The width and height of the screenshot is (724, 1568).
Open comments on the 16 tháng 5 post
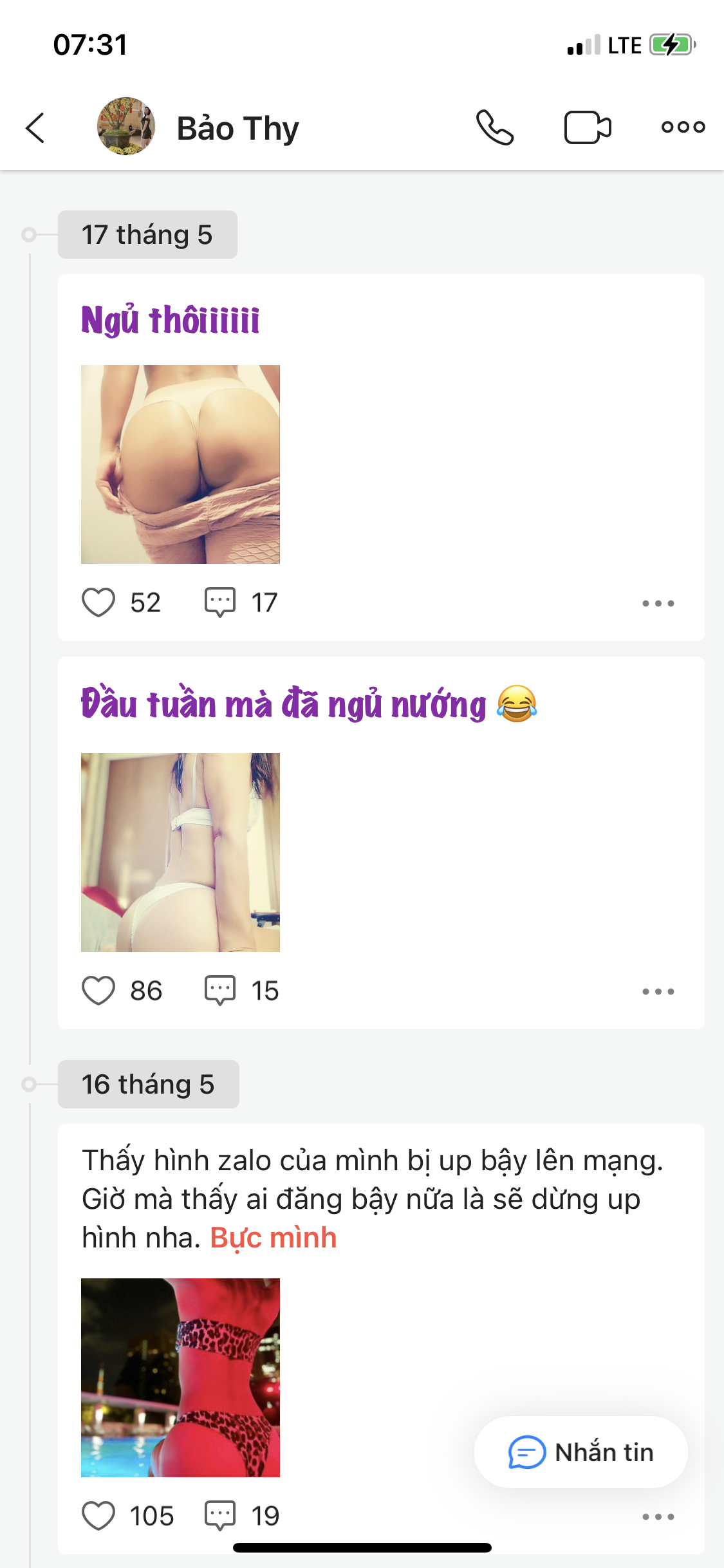pos(220,1515)
